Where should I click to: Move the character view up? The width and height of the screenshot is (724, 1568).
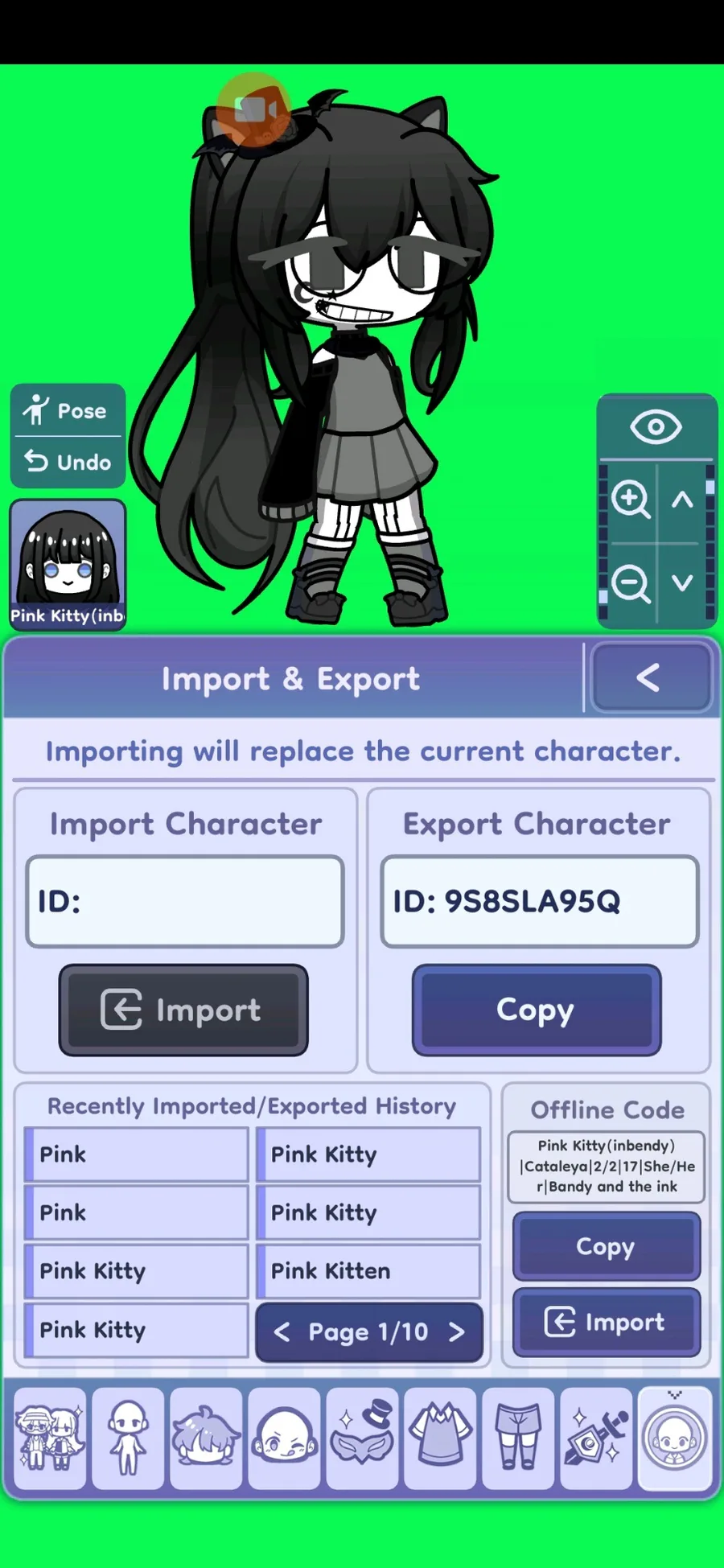pyautogui.click(x=682, y=500)
